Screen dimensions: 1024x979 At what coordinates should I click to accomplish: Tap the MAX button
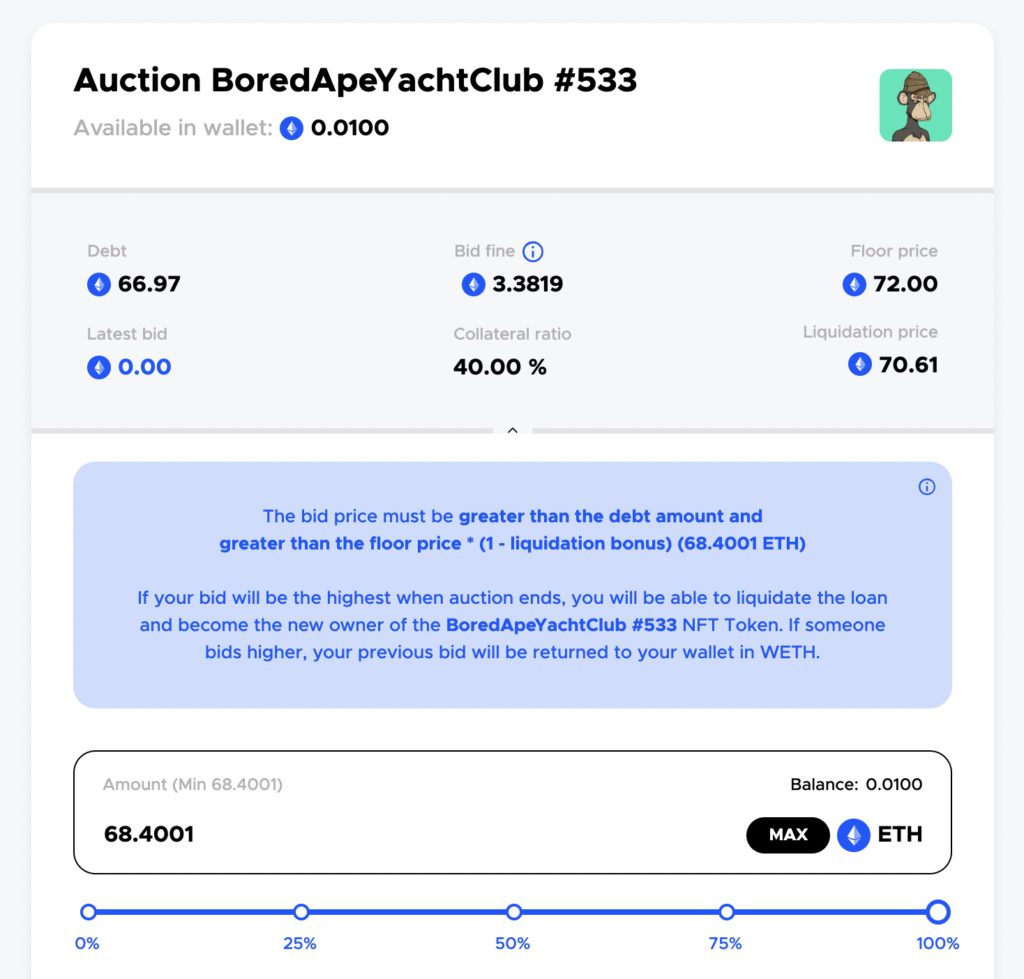788,834
